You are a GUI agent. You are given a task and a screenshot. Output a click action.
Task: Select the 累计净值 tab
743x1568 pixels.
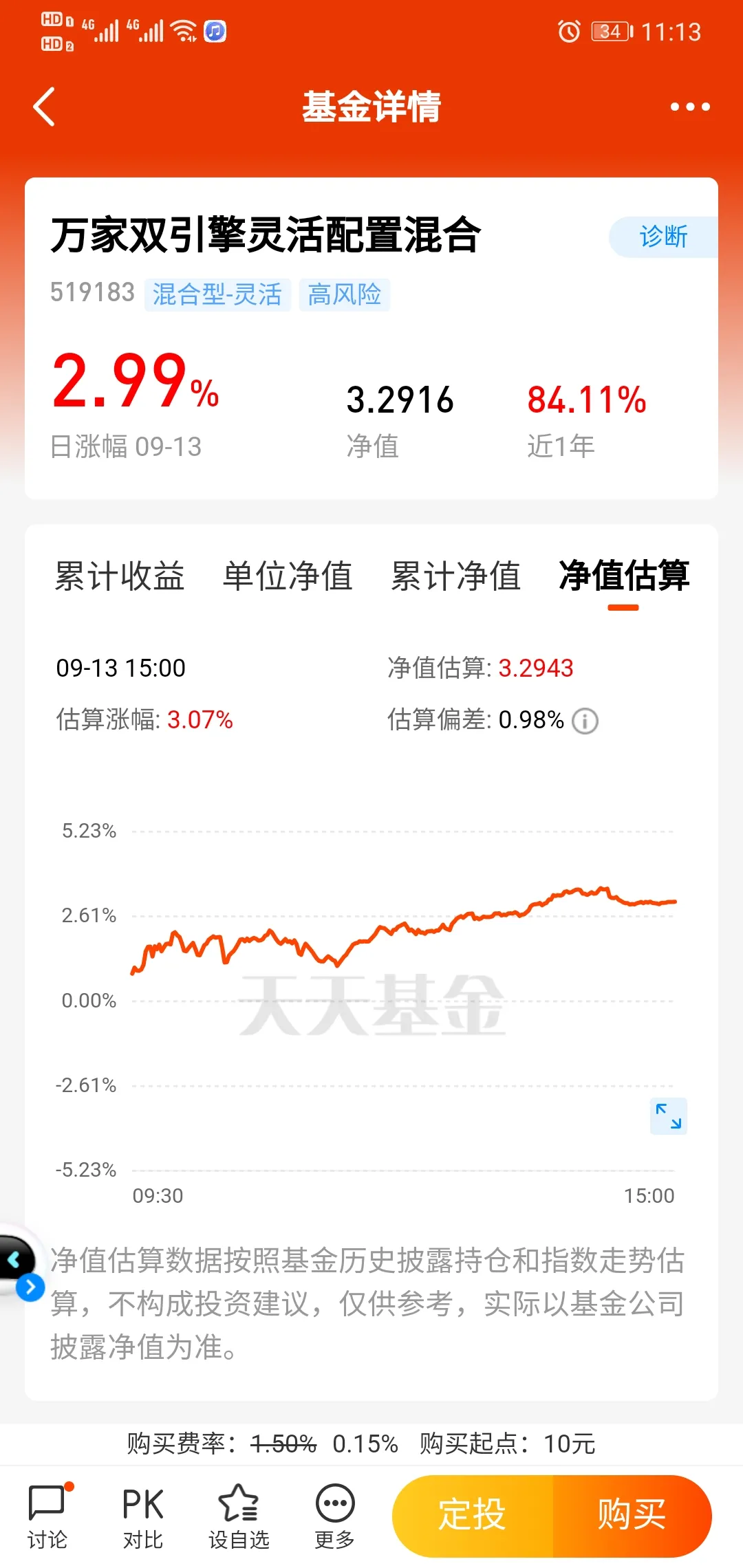click(455, 576)
